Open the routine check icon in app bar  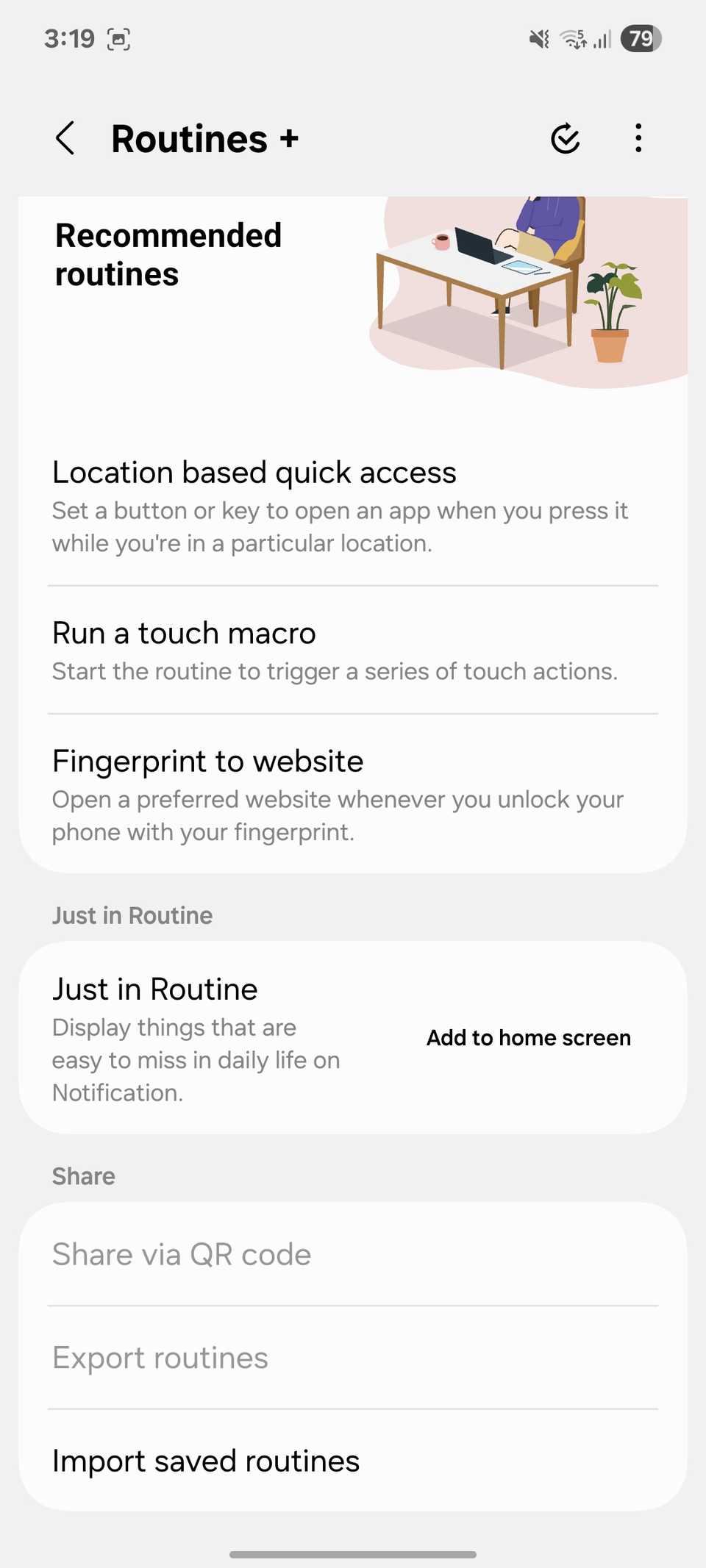pos(565,138)
